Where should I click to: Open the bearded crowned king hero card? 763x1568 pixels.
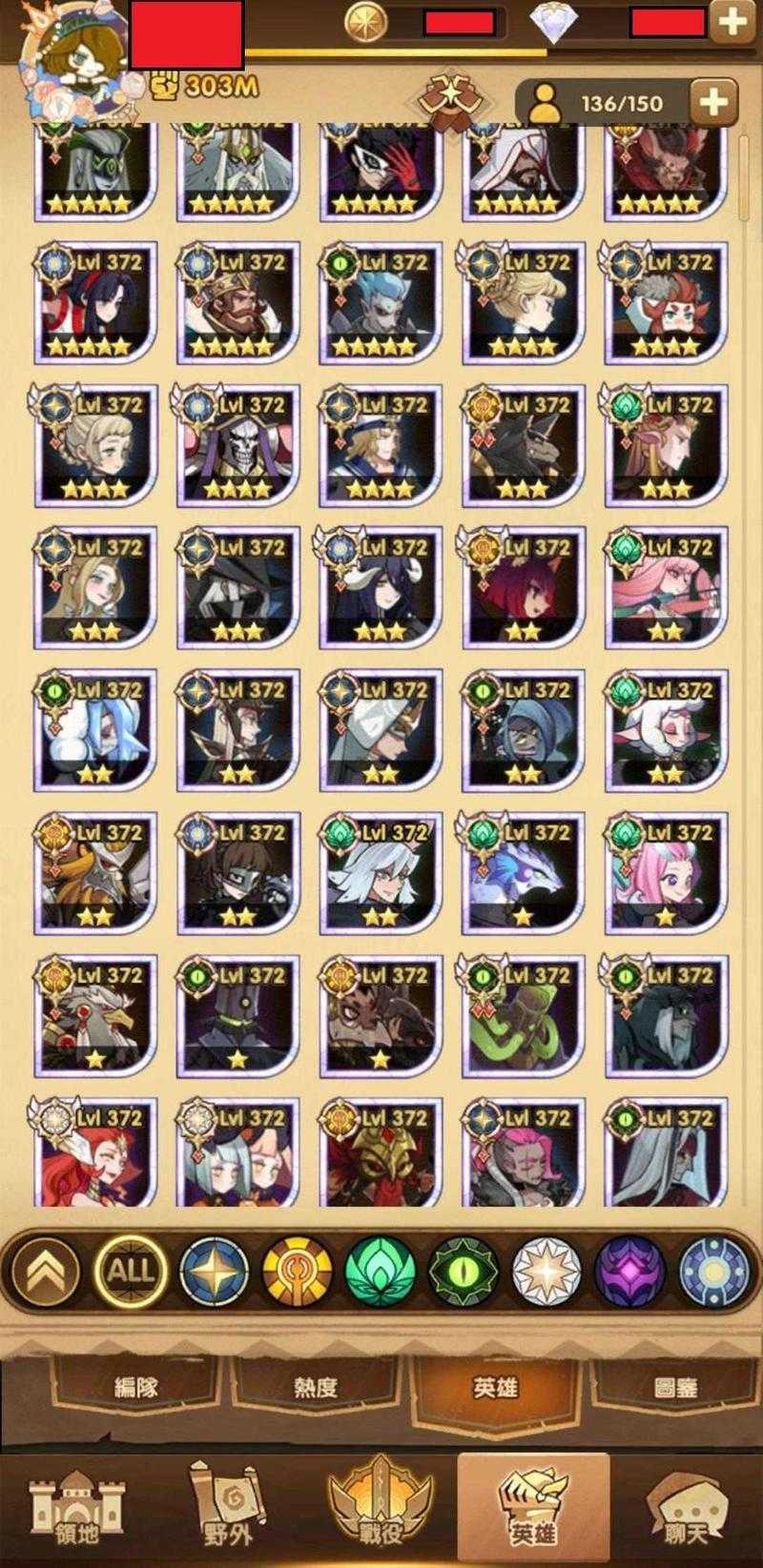click(x=238, y=303)
